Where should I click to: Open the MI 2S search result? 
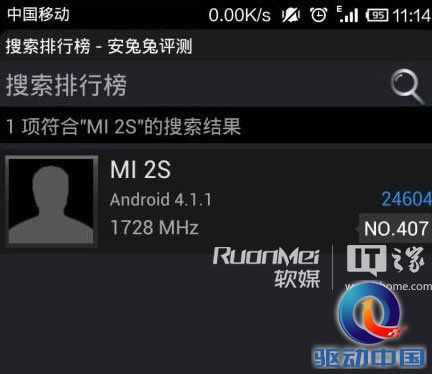216,201
